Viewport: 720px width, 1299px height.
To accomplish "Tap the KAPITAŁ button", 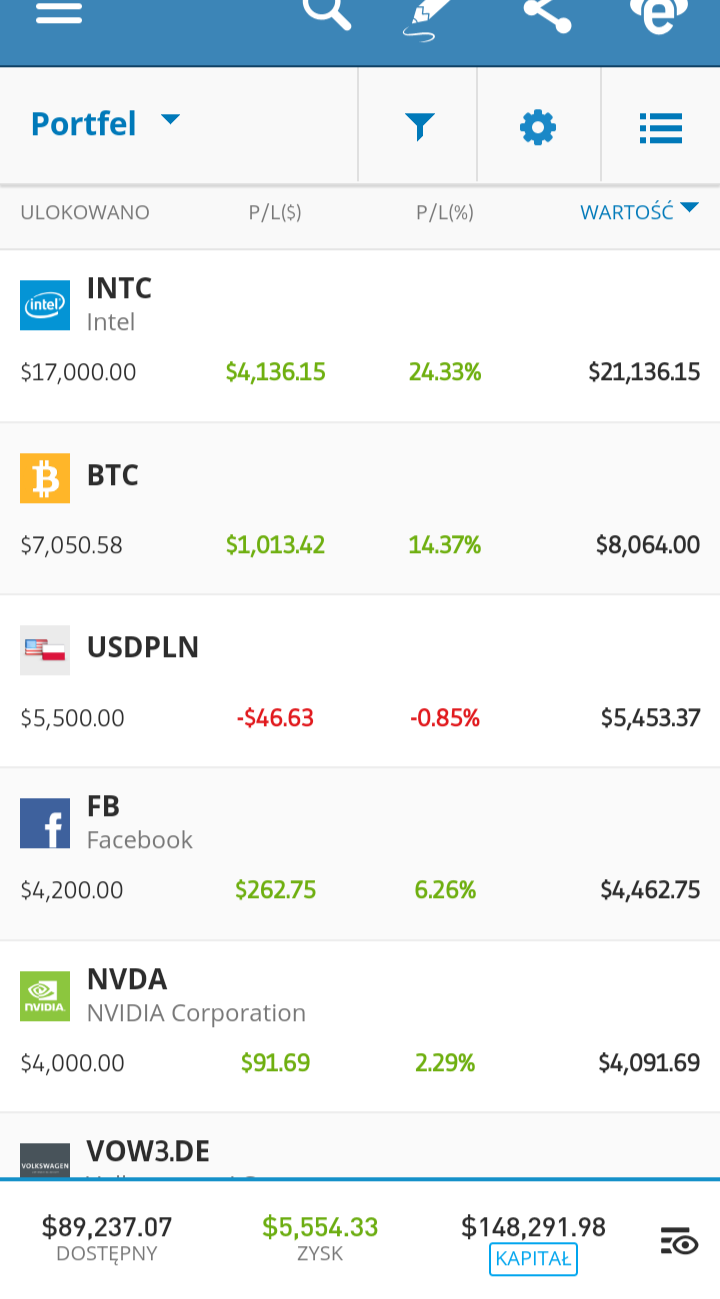I will pyautogui.click(x=534, y=1259).
